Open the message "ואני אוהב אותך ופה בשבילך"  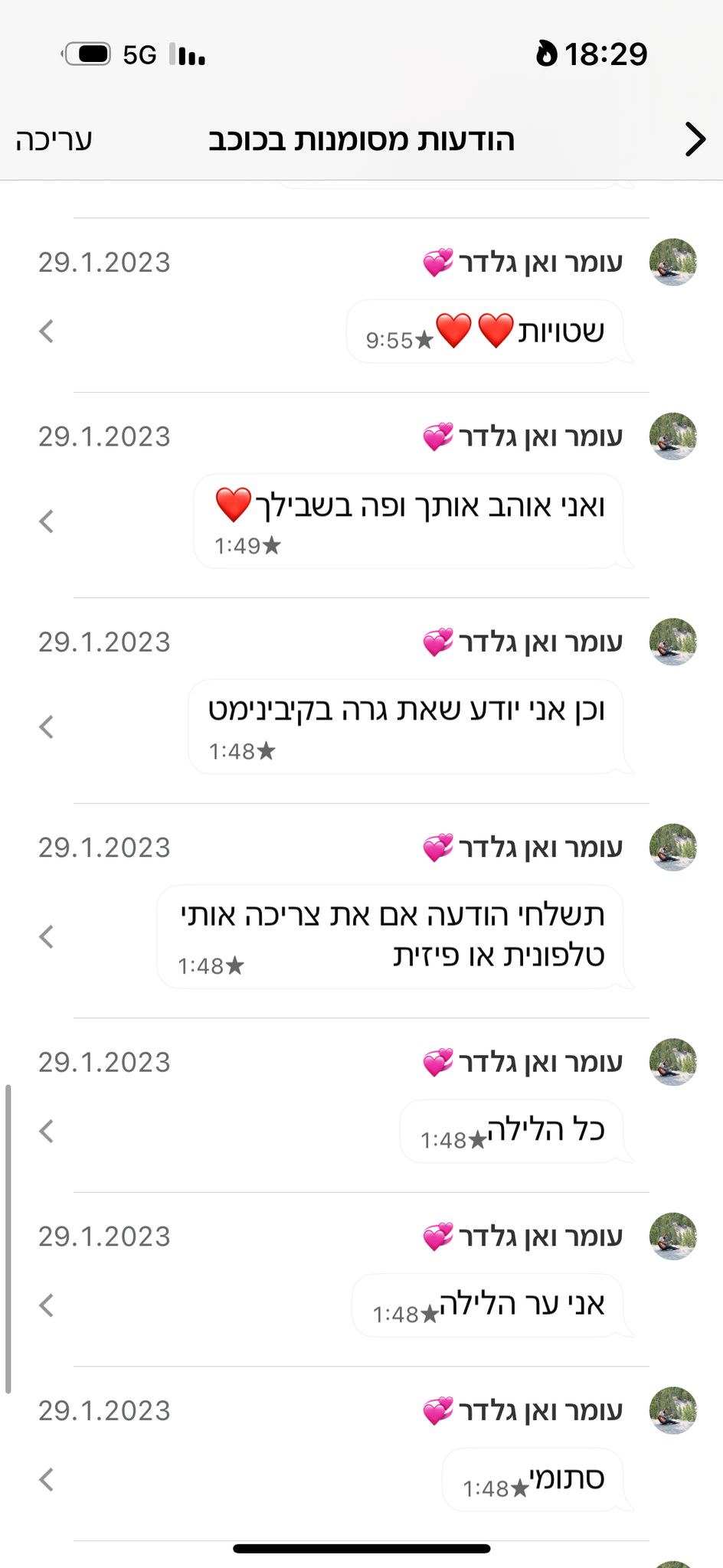409,521
